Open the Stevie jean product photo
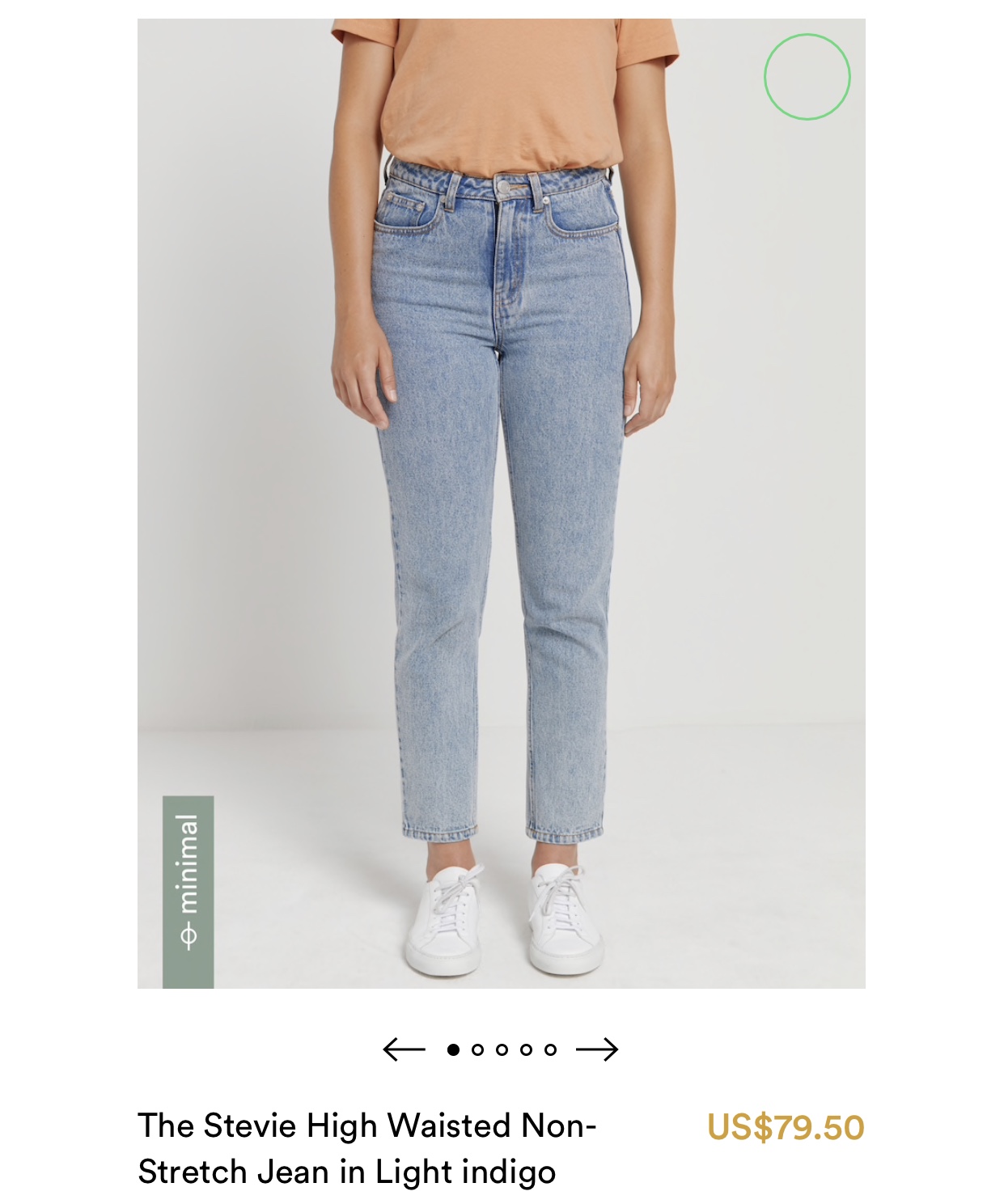The height and width of the screenshot is (1204, 1004). [502, 502]
